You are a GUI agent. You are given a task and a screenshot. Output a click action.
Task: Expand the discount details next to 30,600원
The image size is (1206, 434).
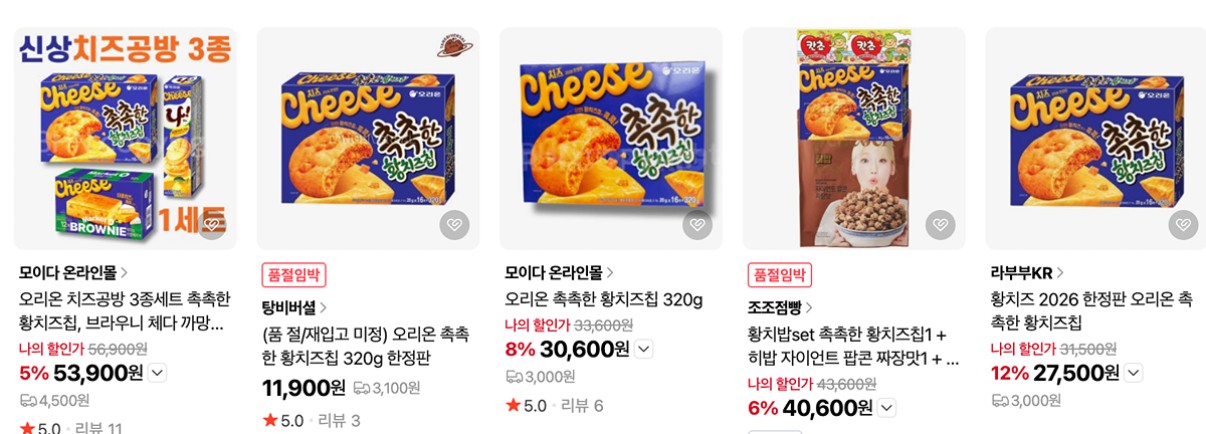click(x=644, y=349)
